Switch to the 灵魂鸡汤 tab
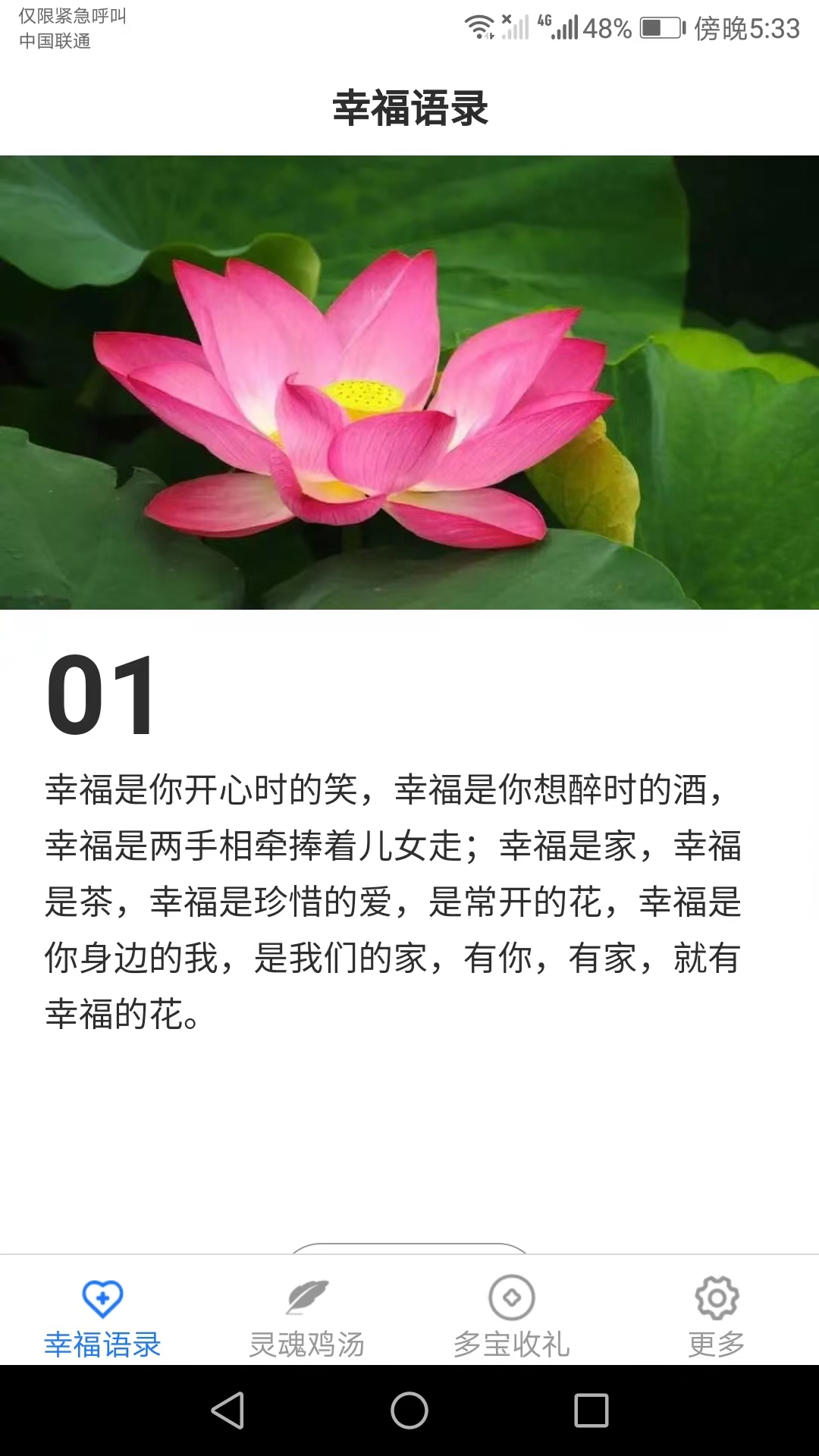This screenshot has width=819, height=1456. click(x=307, y=1318)
